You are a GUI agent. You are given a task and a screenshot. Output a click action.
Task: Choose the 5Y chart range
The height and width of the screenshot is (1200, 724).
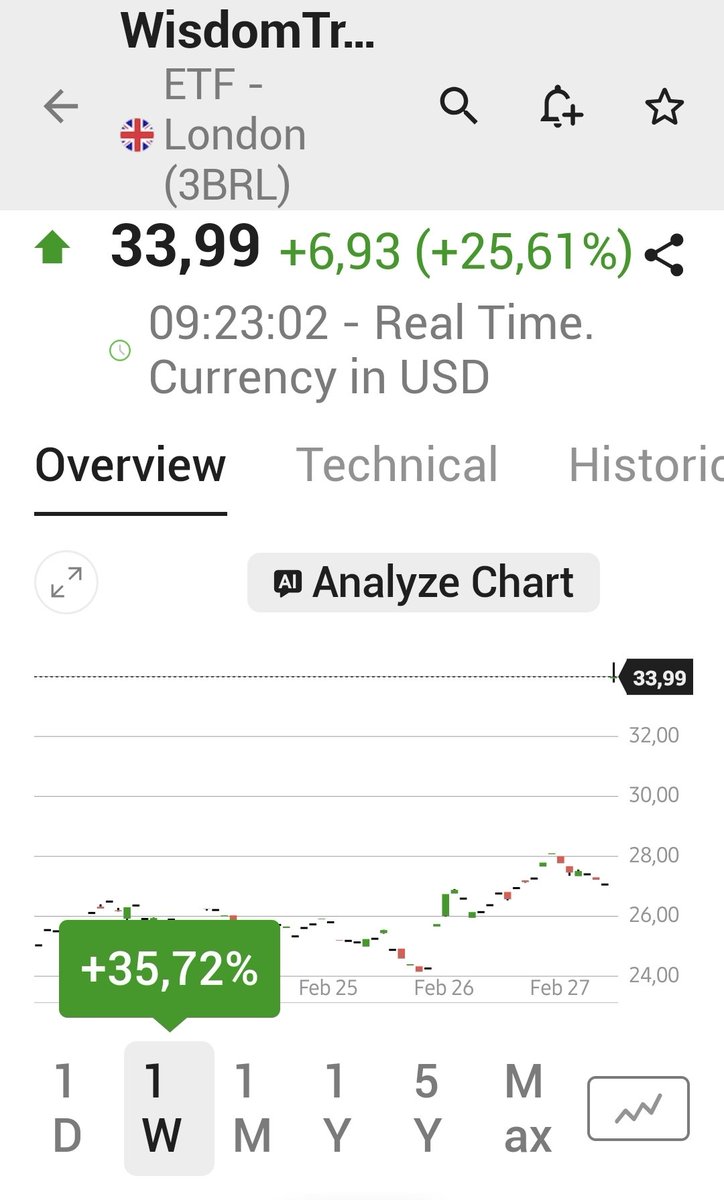(x=427, y=1108)
